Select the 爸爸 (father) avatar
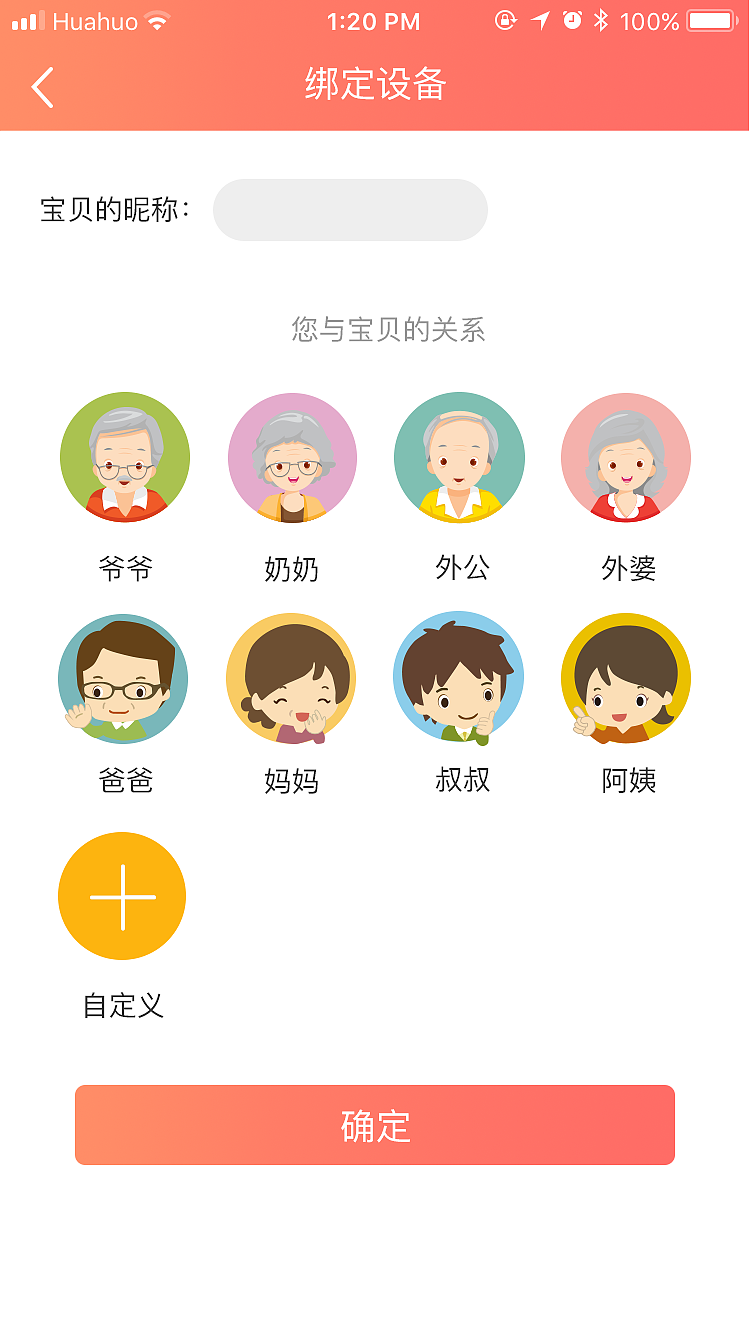 point(123,678)
